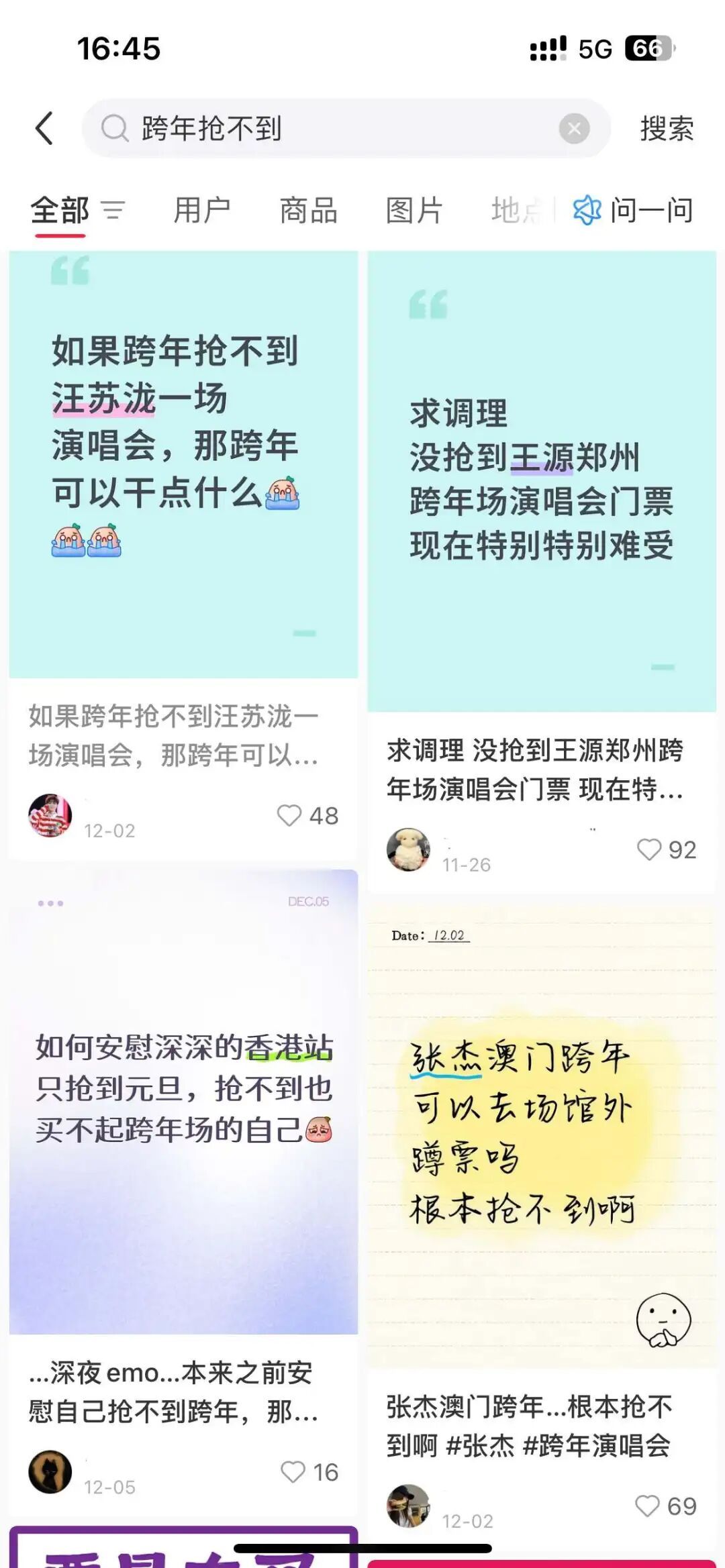Like the 深夜emo post with 16 likes
Viewport: 725px width, 1568px height.
(293, 1472)
